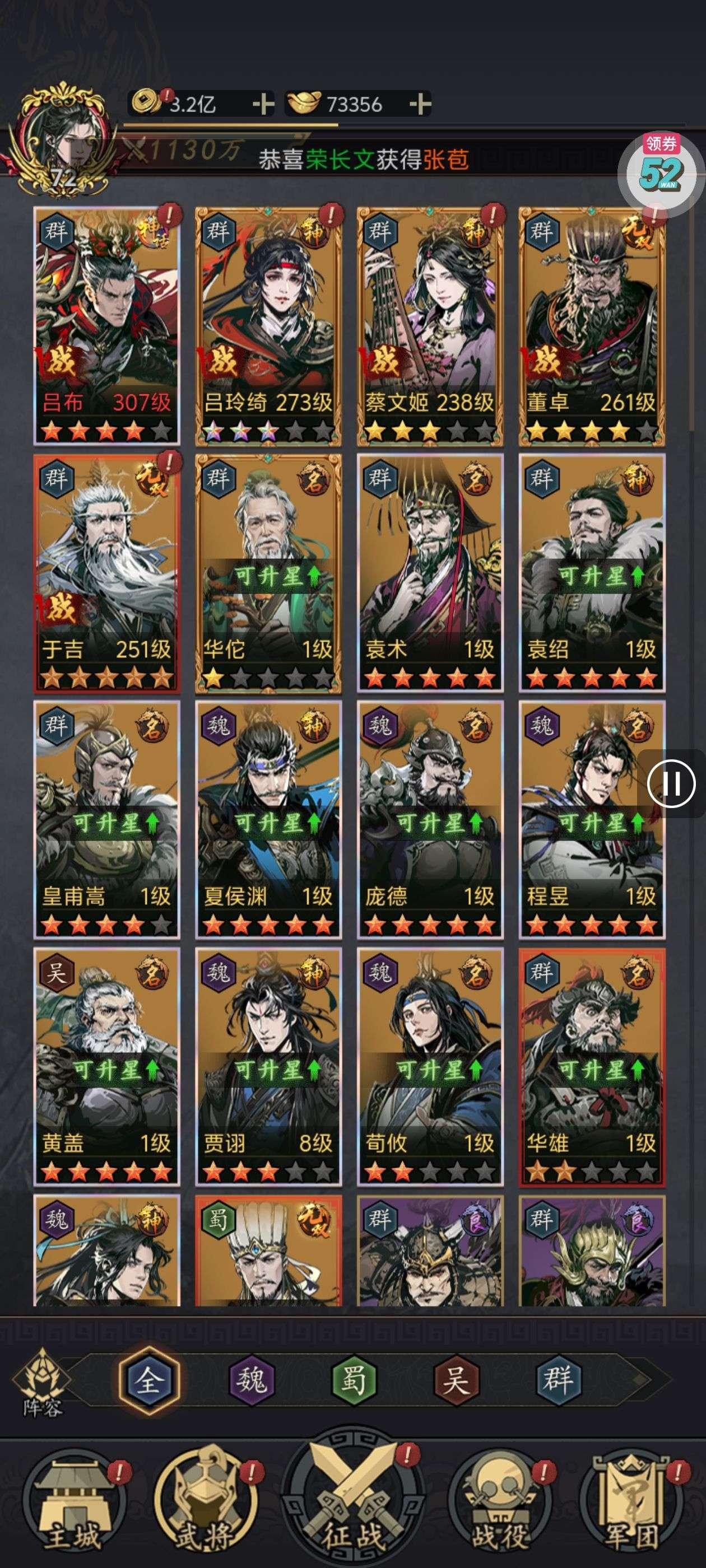Tap the floating pause button

coord(671,783)
